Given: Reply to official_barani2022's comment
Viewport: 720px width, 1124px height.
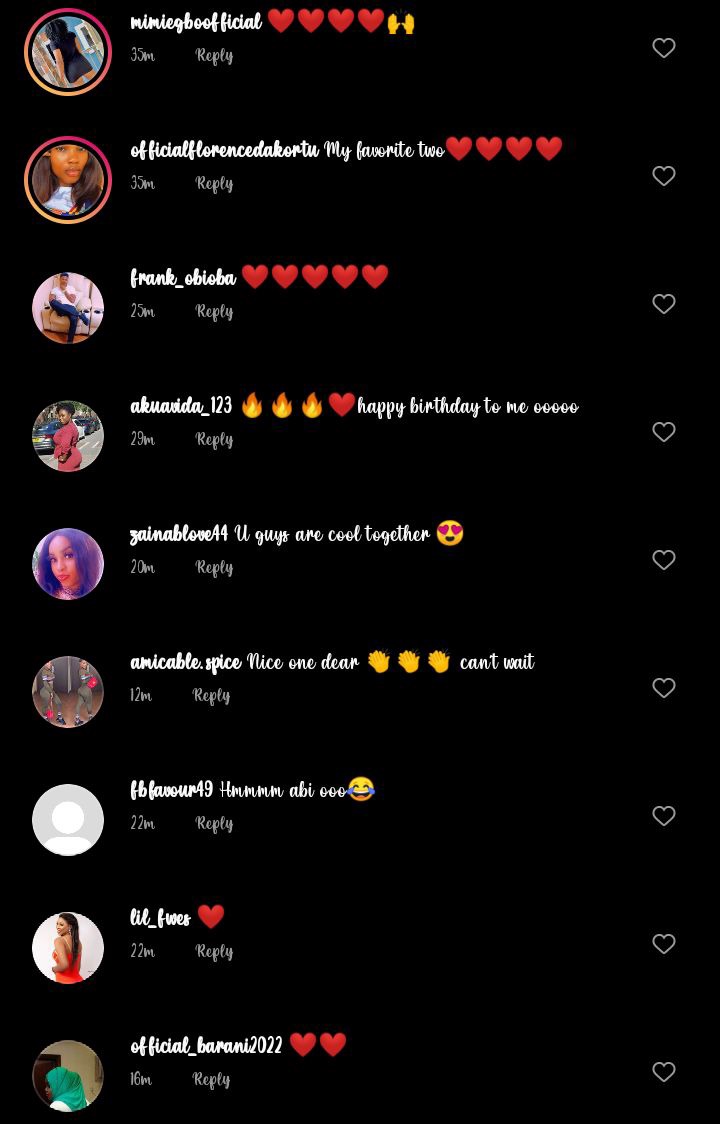Looking at the screenshot, I should 211,1080.
